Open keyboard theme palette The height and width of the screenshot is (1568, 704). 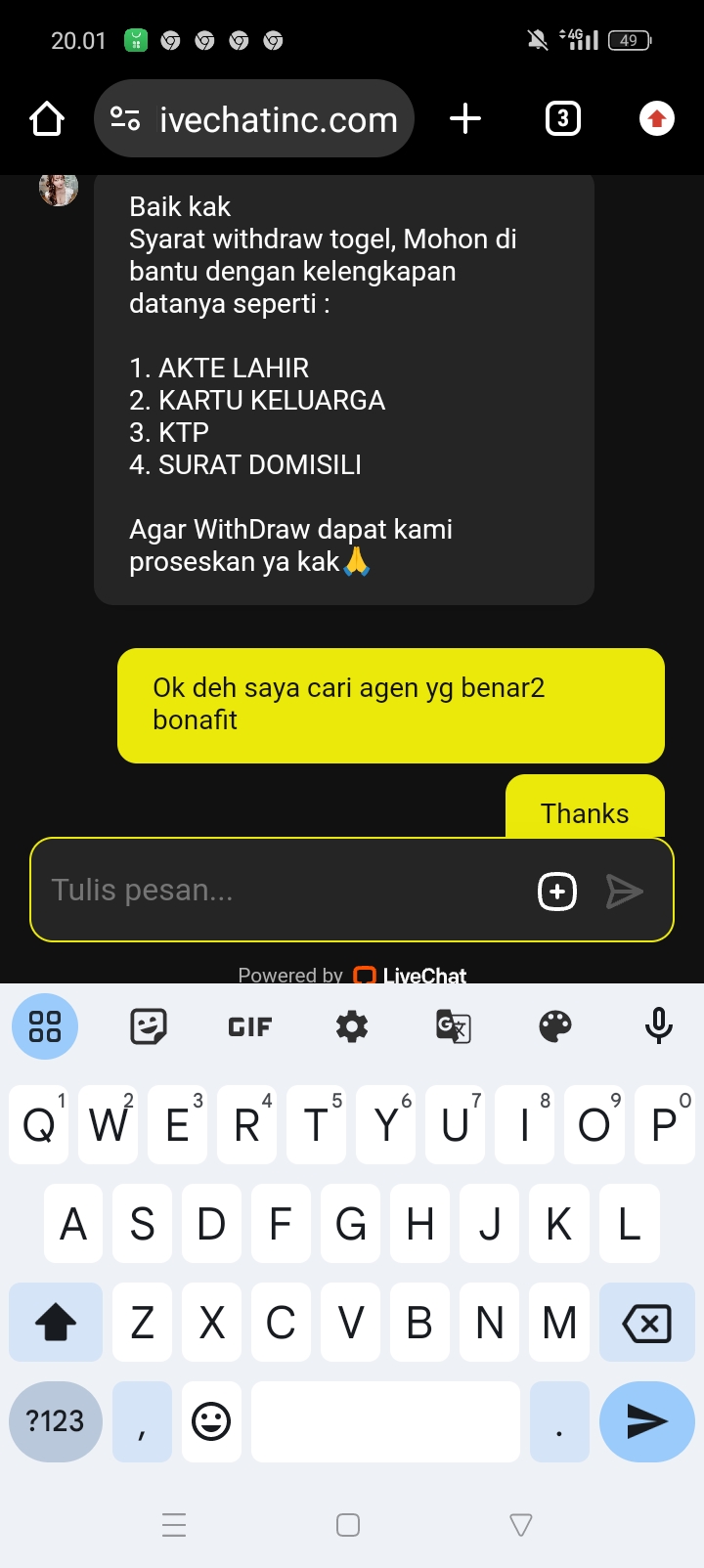tap(555, 1026)
